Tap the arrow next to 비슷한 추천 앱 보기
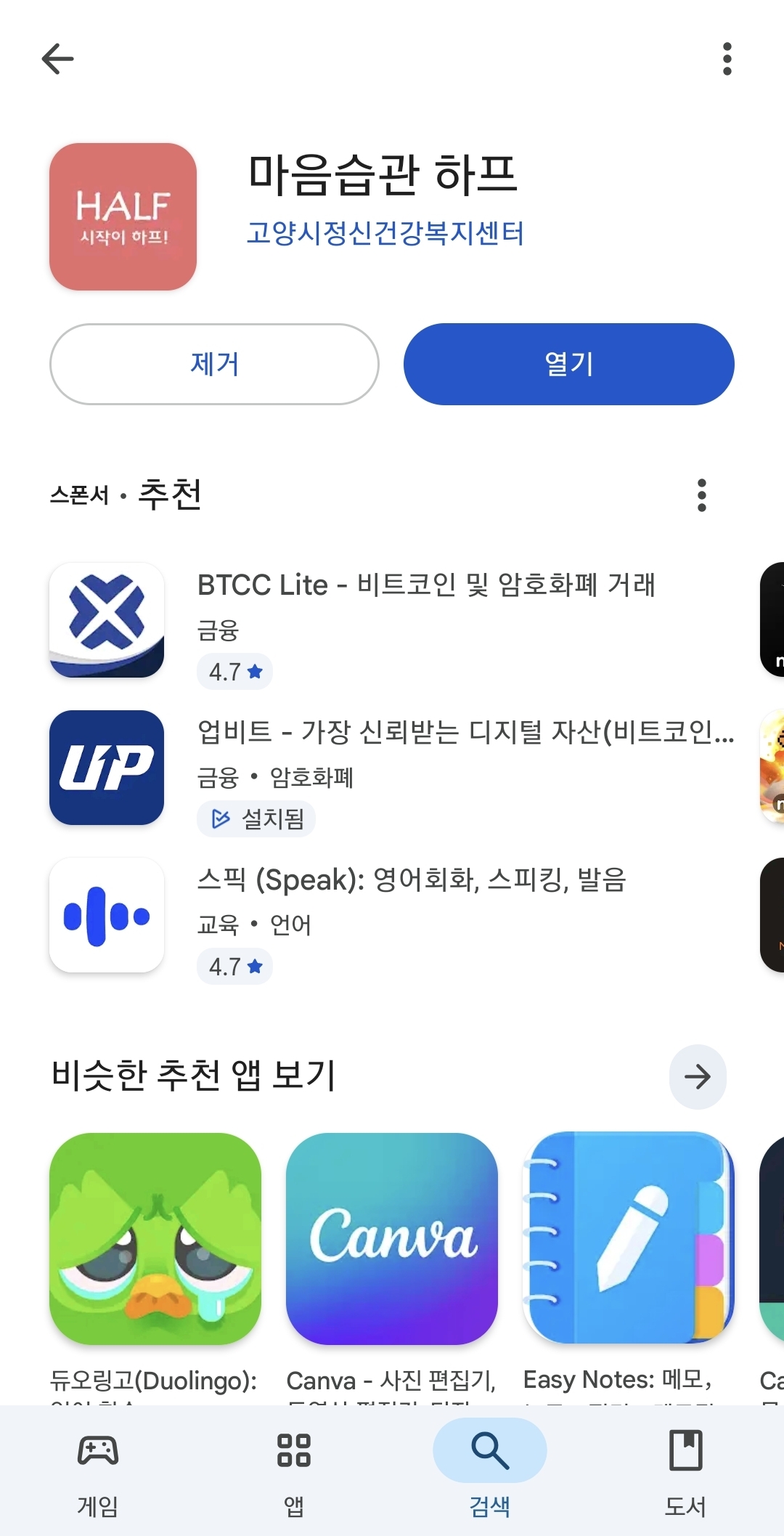The width and height of the screenshot is (784, 1536). pos(697,1076)
